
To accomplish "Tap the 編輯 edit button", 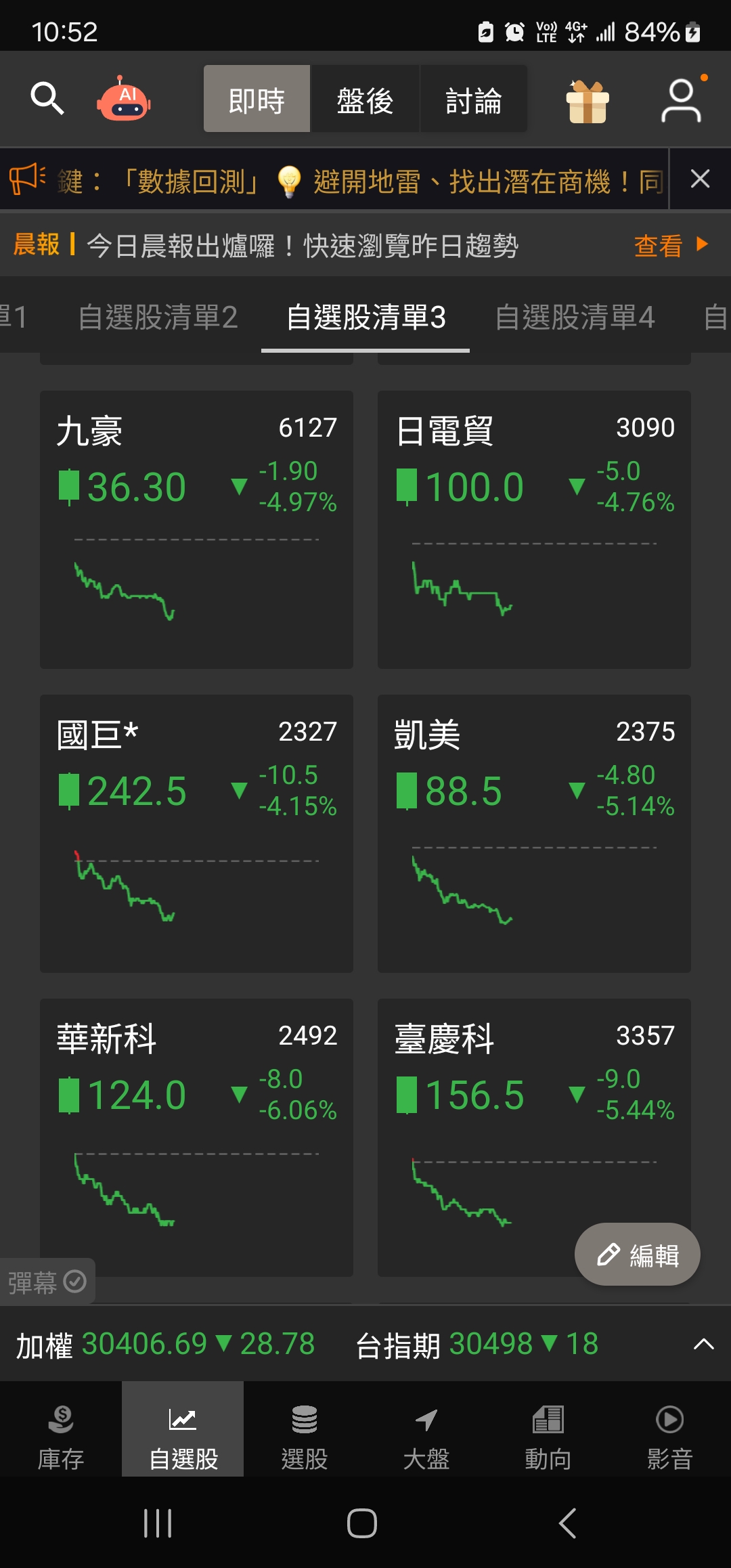I will point(637,1255).
